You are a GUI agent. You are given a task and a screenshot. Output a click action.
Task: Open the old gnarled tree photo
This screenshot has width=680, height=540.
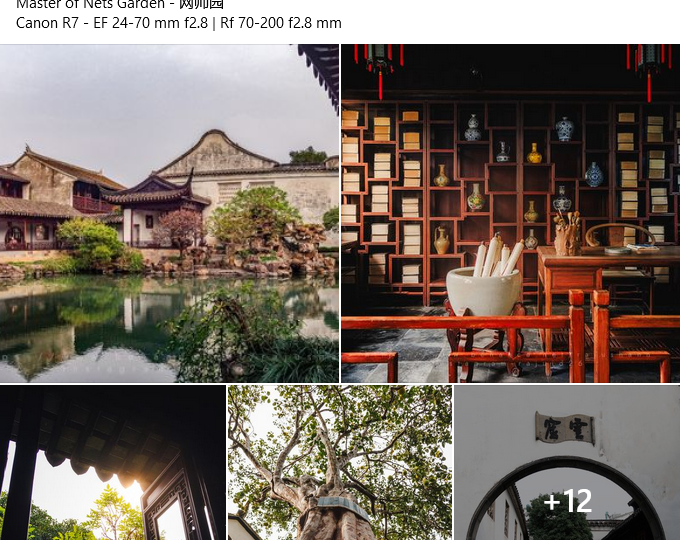click(x=339, y=463)
